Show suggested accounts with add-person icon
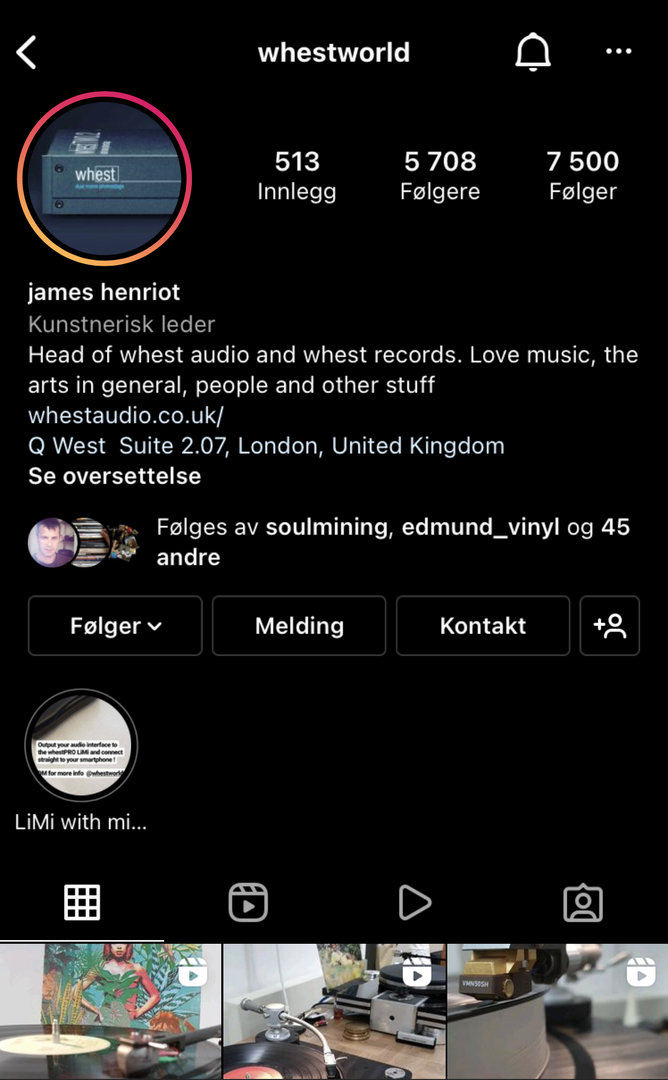 [610, 626]
